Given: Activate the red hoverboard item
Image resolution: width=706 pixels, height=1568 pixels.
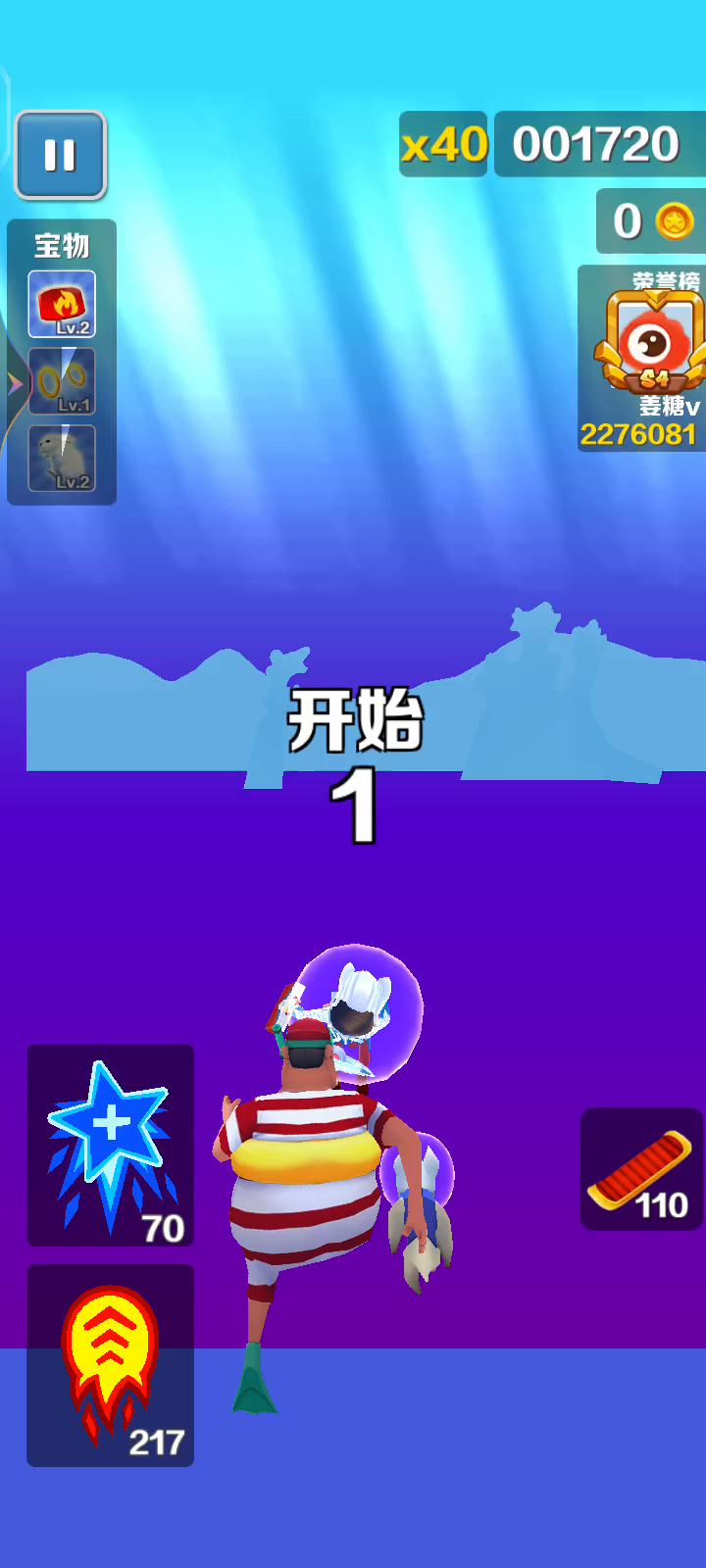Looking at the screenshot, I should (641, 1168).
